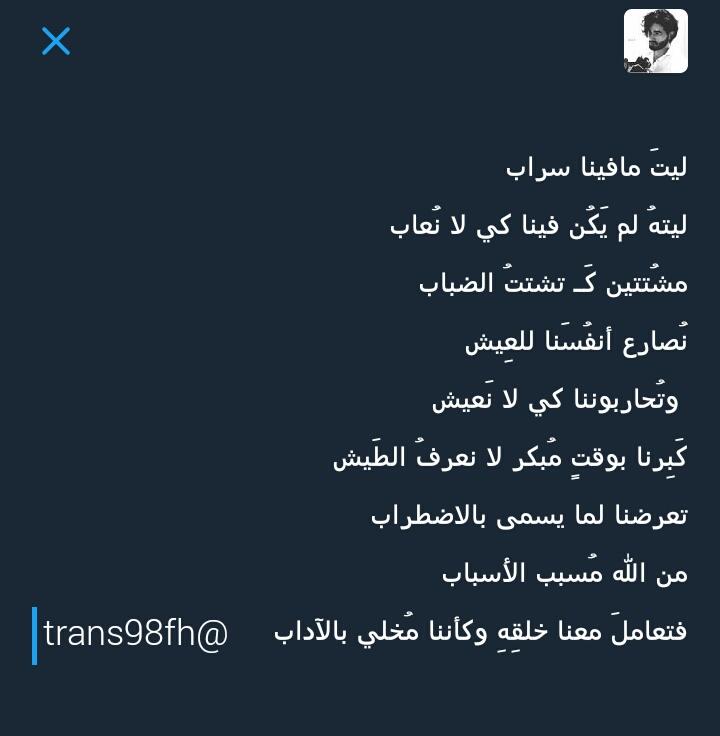Tap the Arabic poem text to edit
720x736 pixels.
(480, 399)
